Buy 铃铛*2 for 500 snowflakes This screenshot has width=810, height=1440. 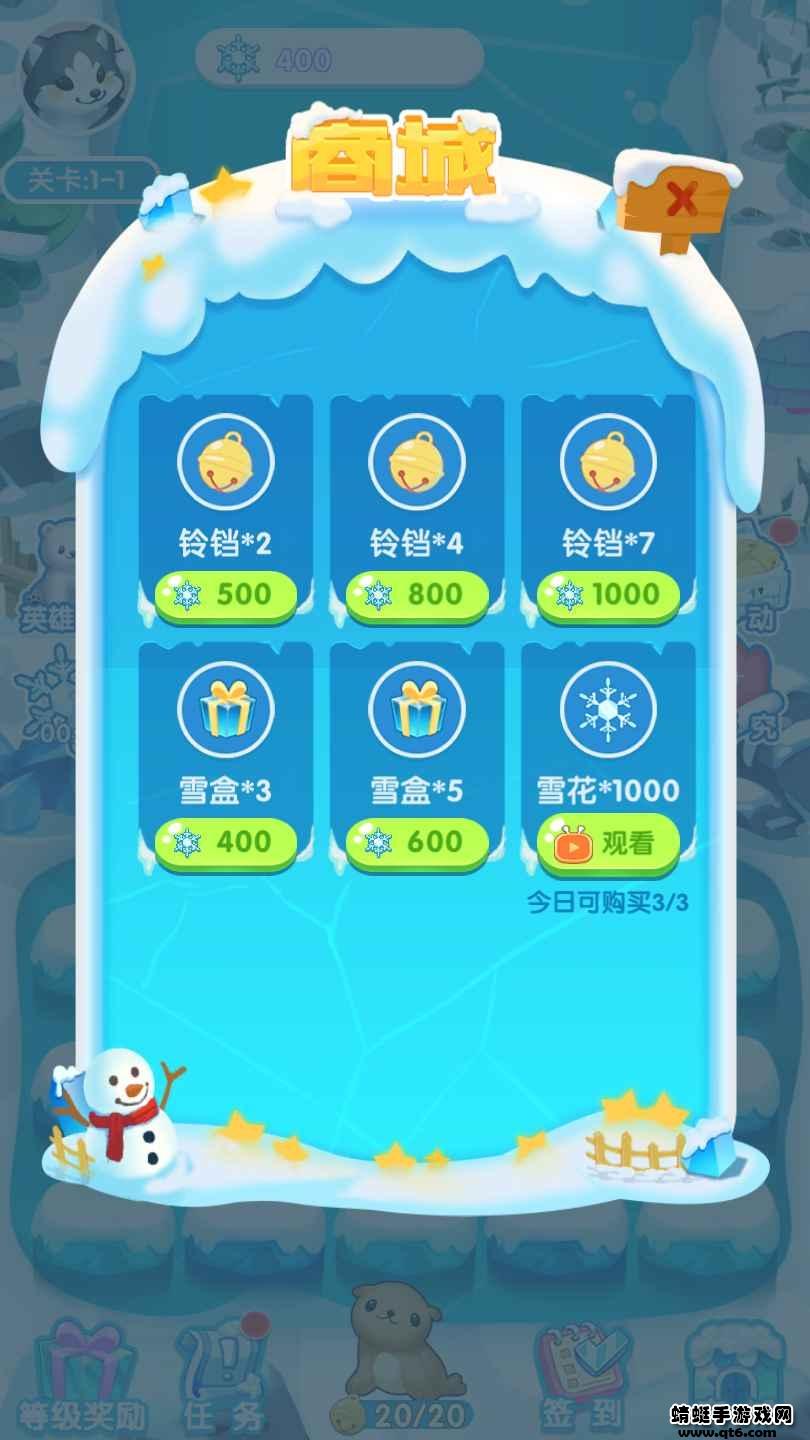coord(225,595)
